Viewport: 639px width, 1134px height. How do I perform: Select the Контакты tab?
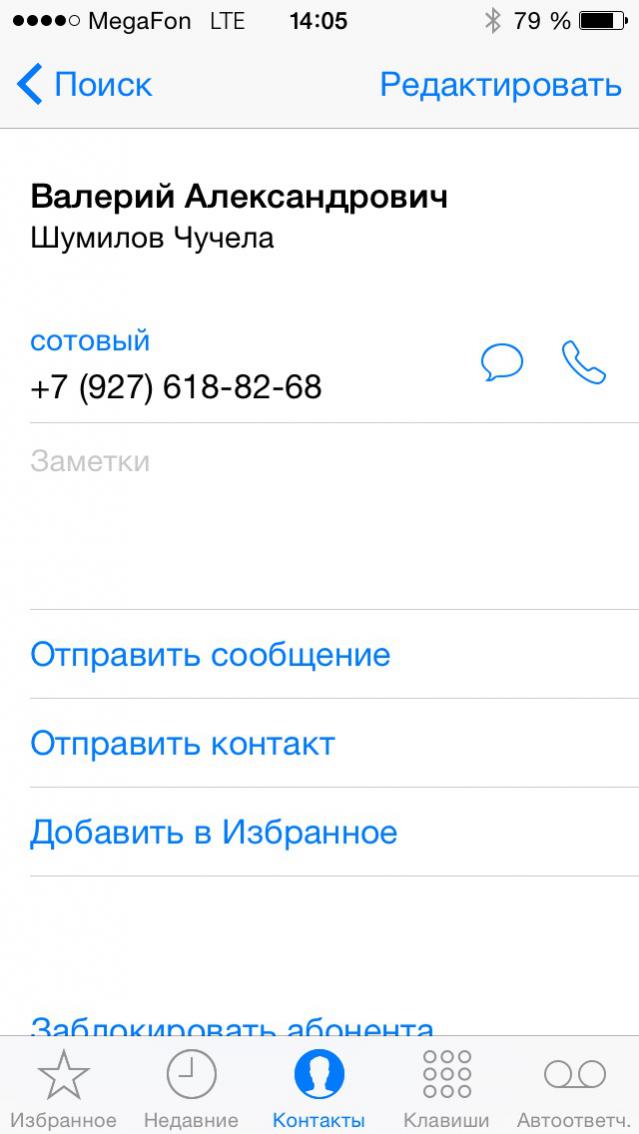(x=319, y=1088)
